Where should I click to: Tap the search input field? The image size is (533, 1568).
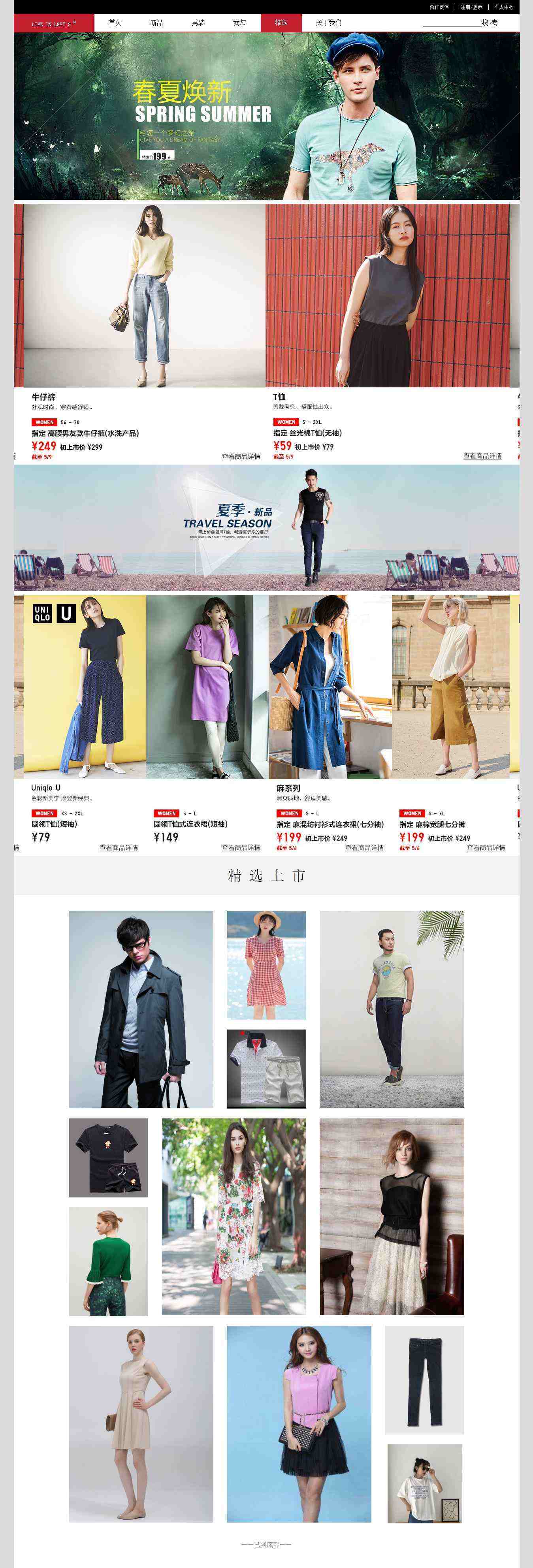[452, 23]
